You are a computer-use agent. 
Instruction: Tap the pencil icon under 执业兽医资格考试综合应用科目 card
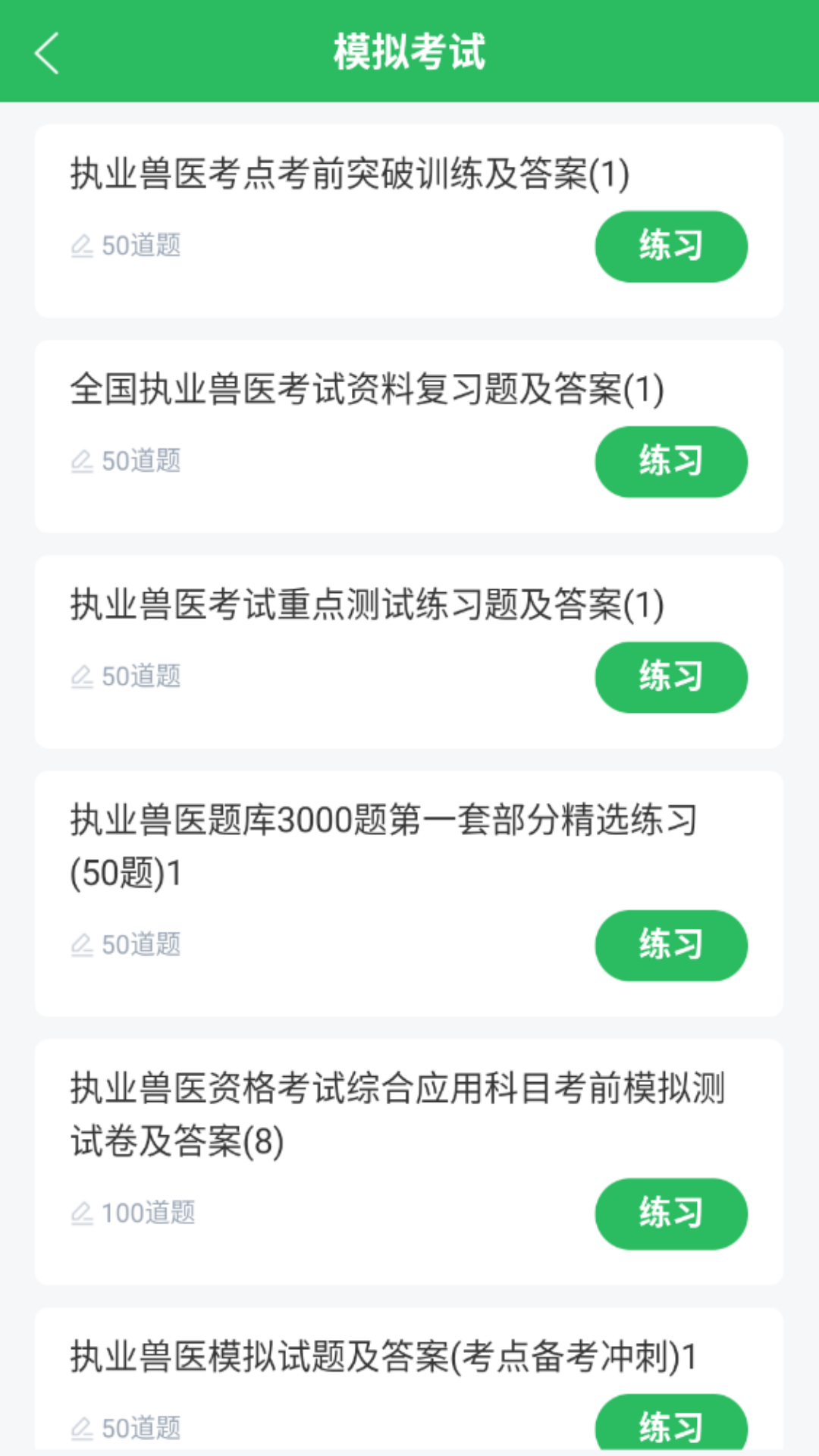coord(81,1213)
